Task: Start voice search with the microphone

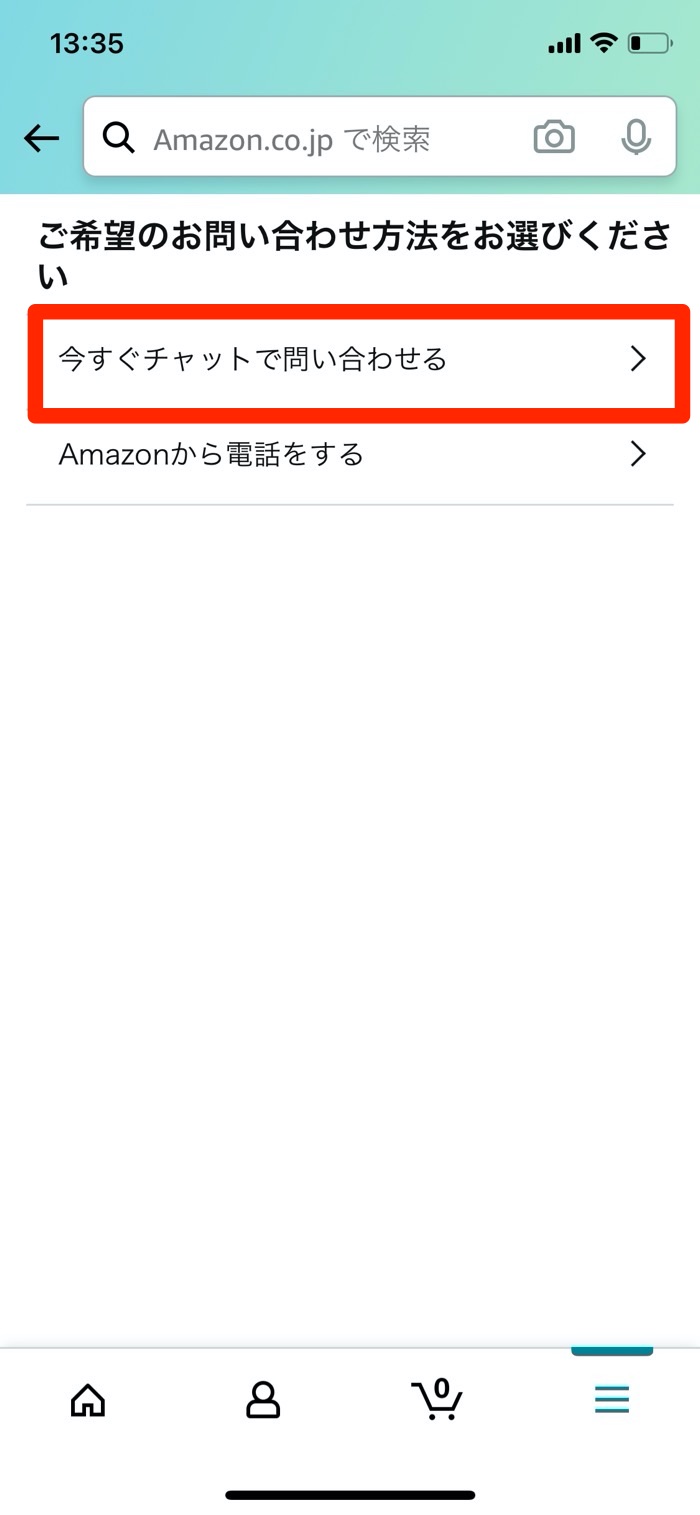Action: coord(636,138)
